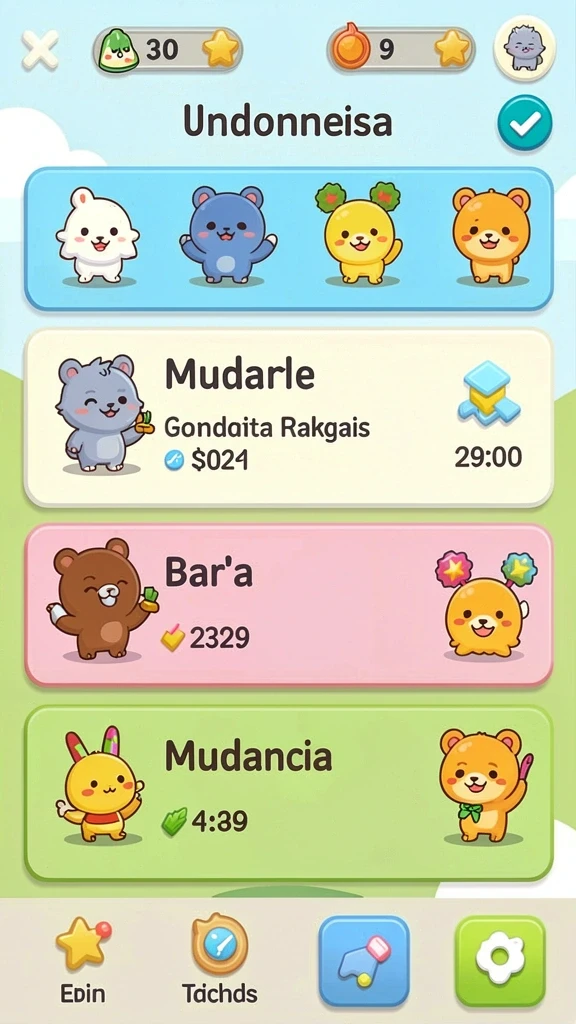The height and width of the screenshot is (1024, 576).
Task: Switch to the Tachds tab
Action: 220,959
